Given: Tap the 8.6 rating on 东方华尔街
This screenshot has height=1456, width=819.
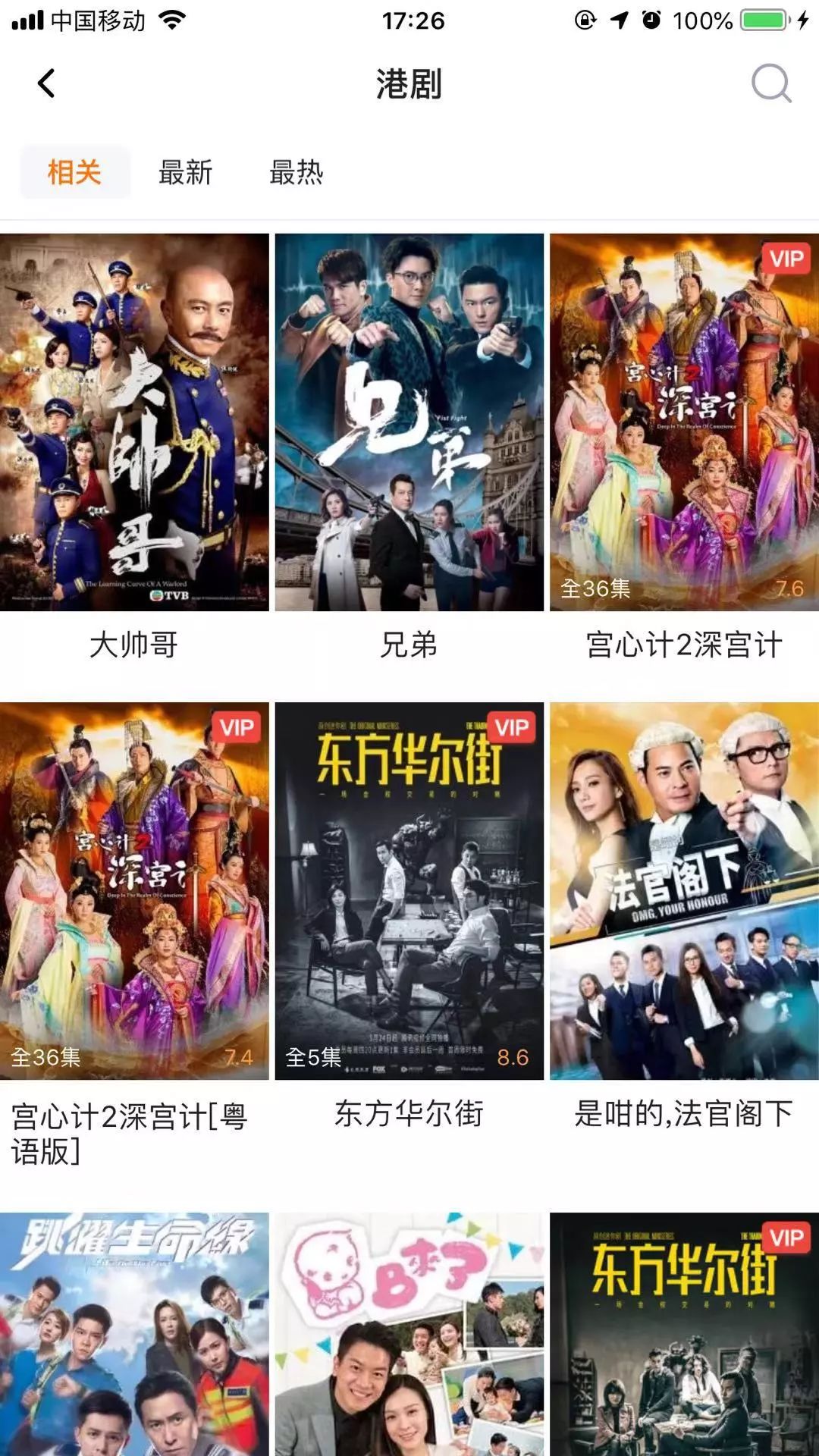Looking at the screenshot, I should (x=510, y=1056).
